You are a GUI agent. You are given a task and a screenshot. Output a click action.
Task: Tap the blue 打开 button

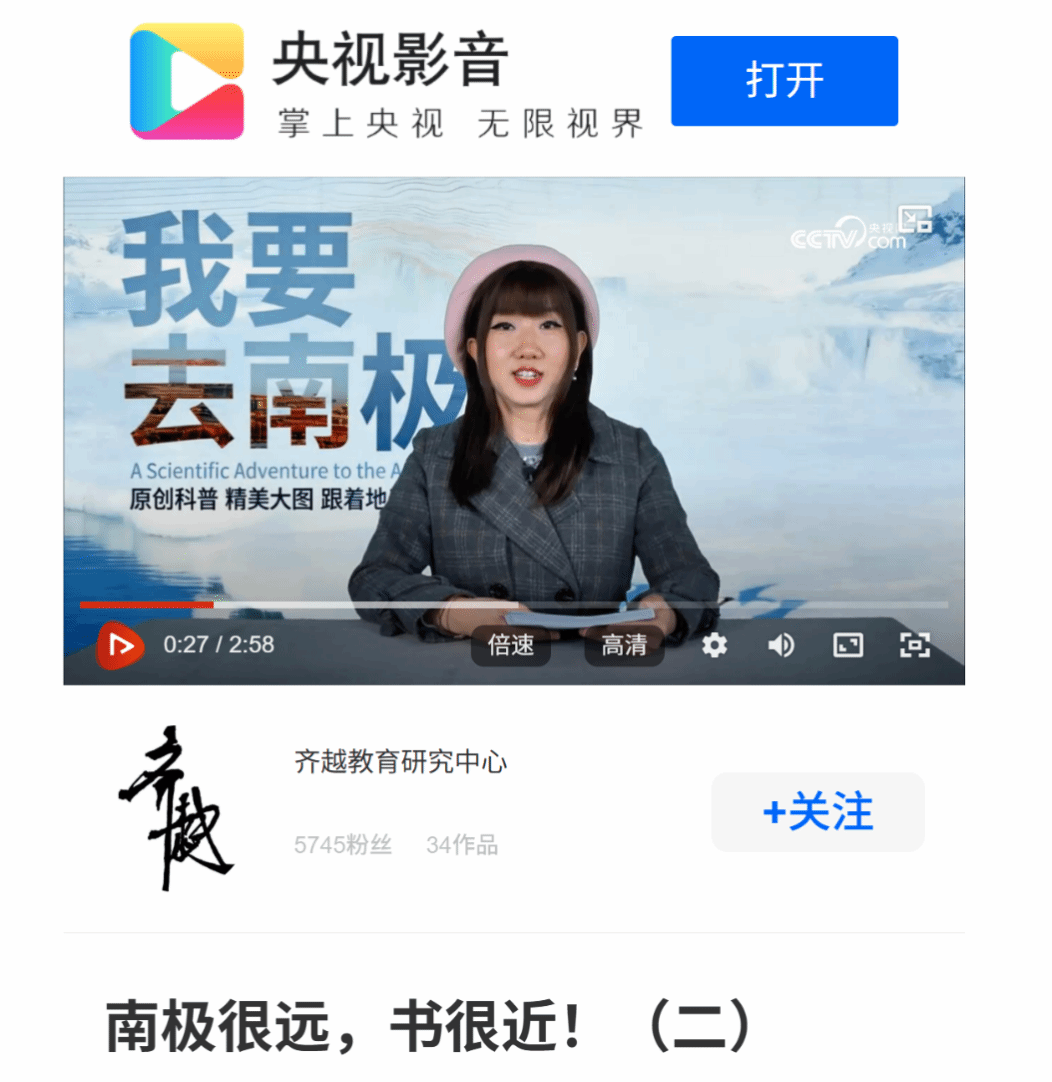784,81
